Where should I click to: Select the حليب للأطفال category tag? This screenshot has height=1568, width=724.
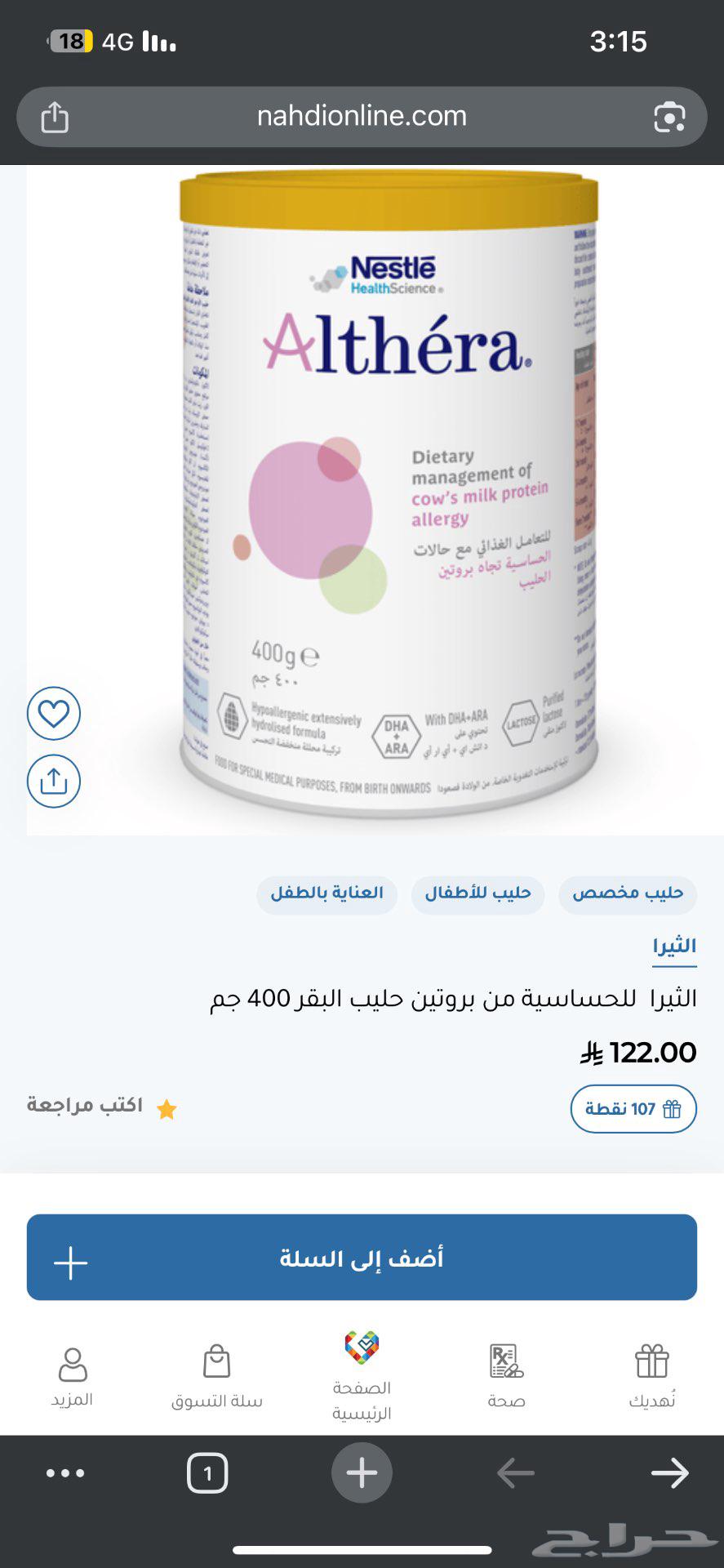tap(477, 894)
